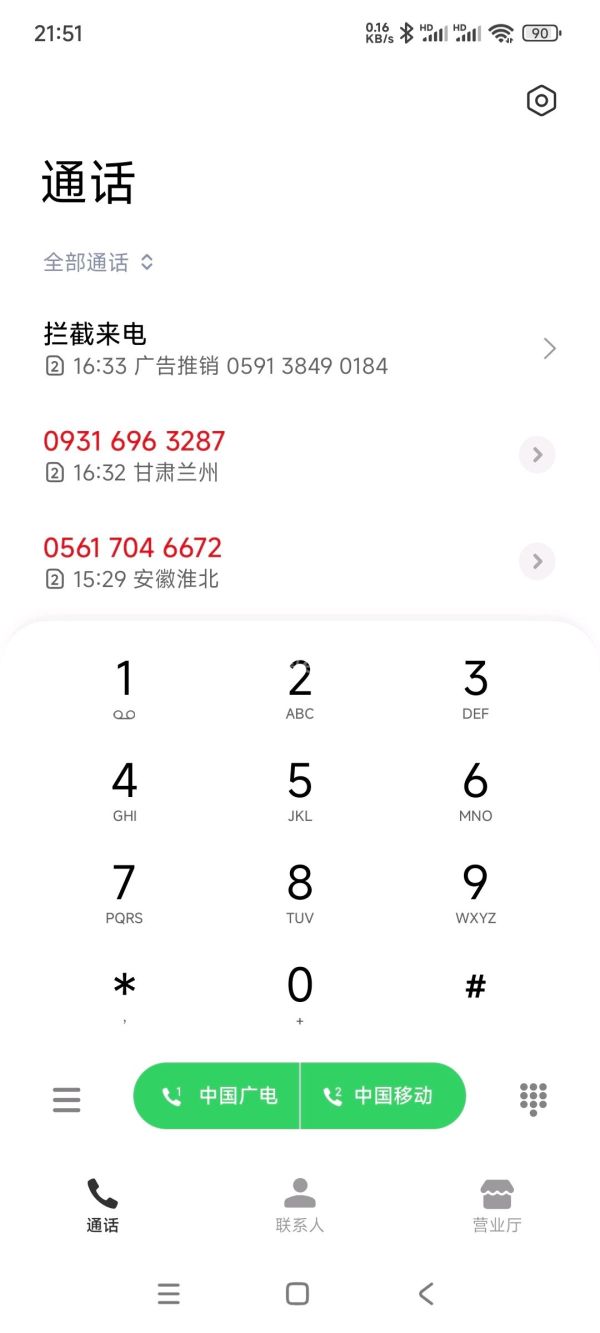Screen dimensions: 600x1333
Task: Dial using SIM 1 中国广电
Action: tap(216, 1096)
